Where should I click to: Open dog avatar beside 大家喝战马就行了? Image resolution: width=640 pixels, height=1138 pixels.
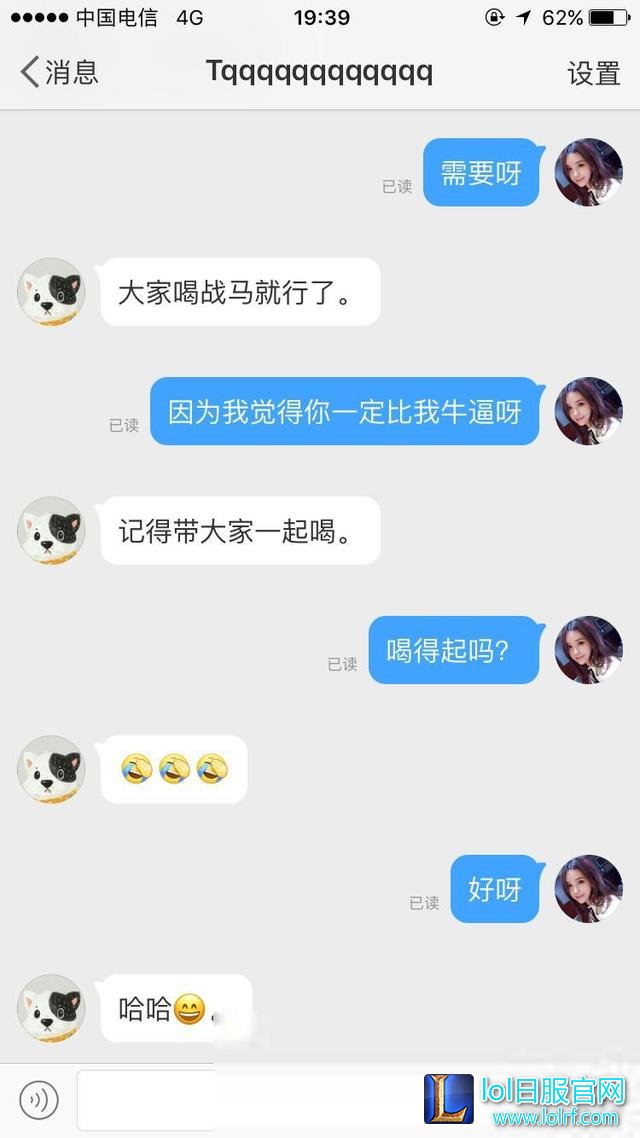pyautogui.click(x=51, y=291)
